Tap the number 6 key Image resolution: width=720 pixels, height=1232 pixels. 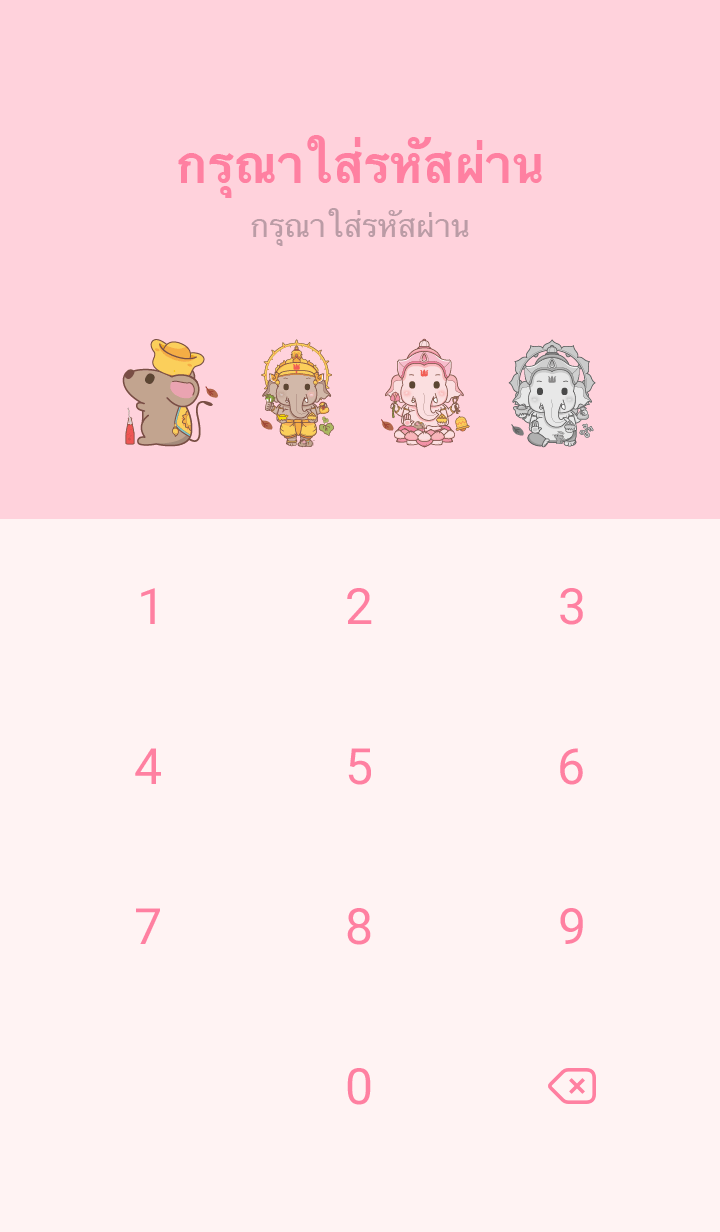[571, 767]
